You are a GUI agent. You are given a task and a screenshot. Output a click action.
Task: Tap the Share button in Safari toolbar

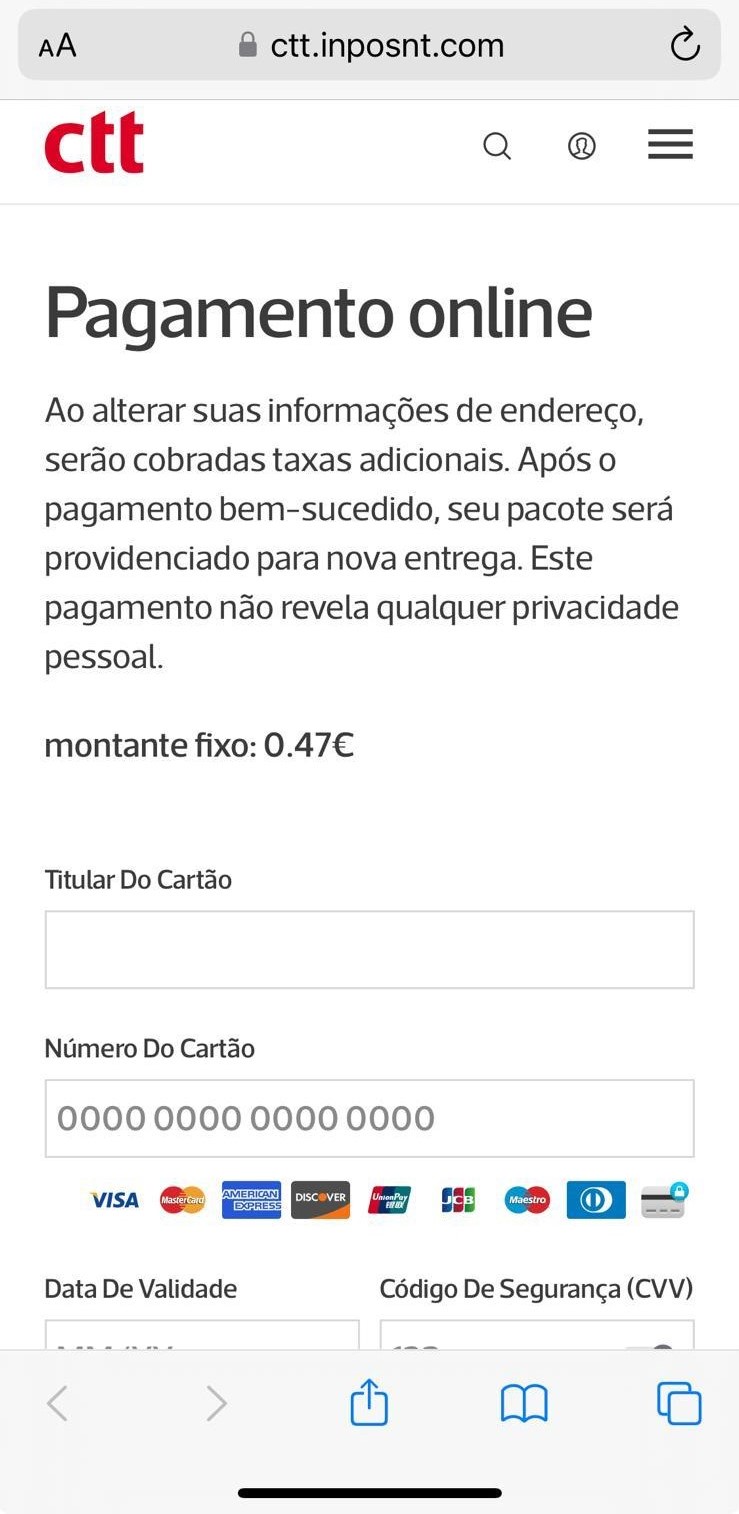tap(369, 1402)
